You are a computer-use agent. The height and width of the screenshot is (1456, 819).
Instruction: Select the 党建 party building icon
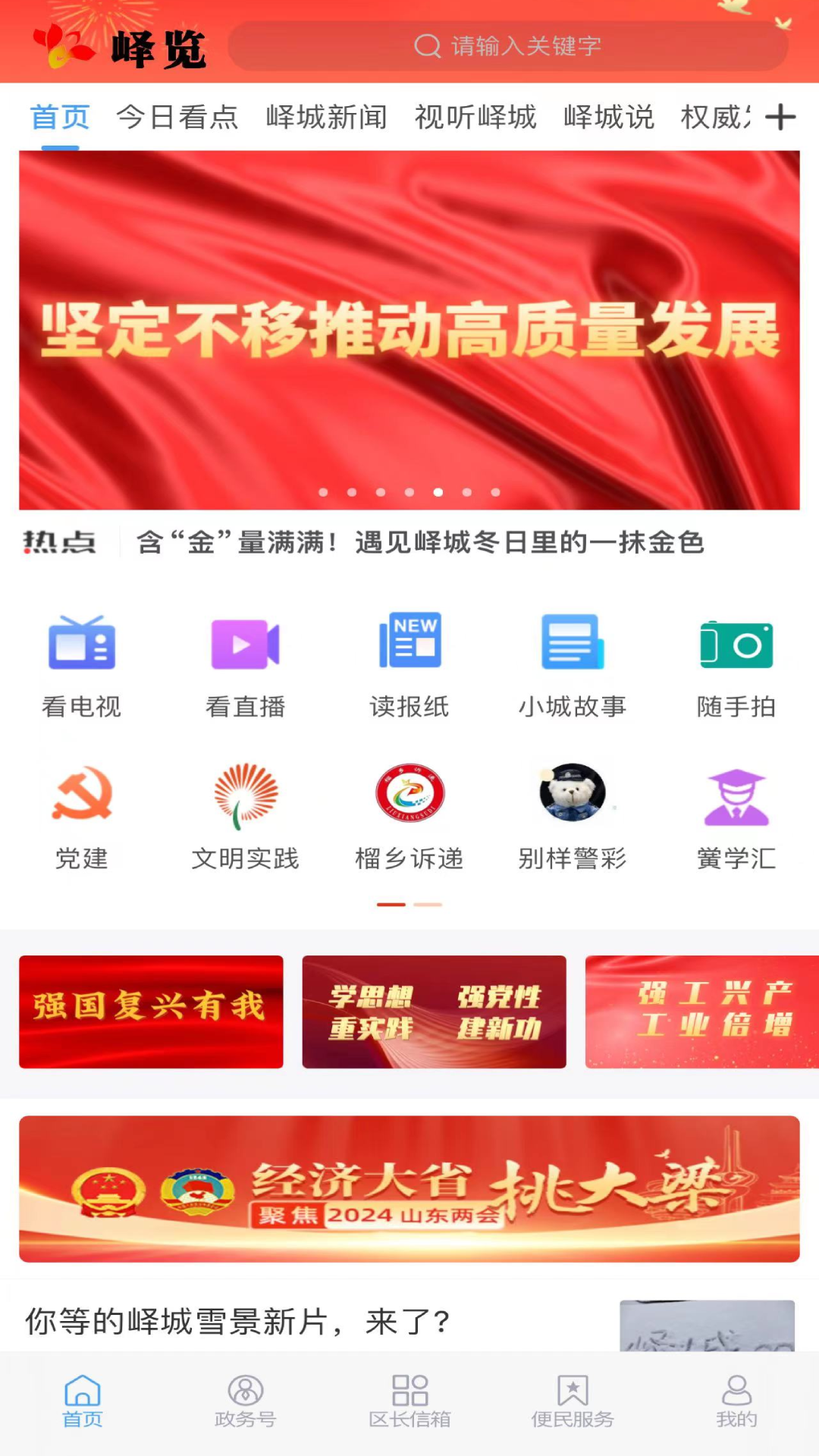click(81, 815)
